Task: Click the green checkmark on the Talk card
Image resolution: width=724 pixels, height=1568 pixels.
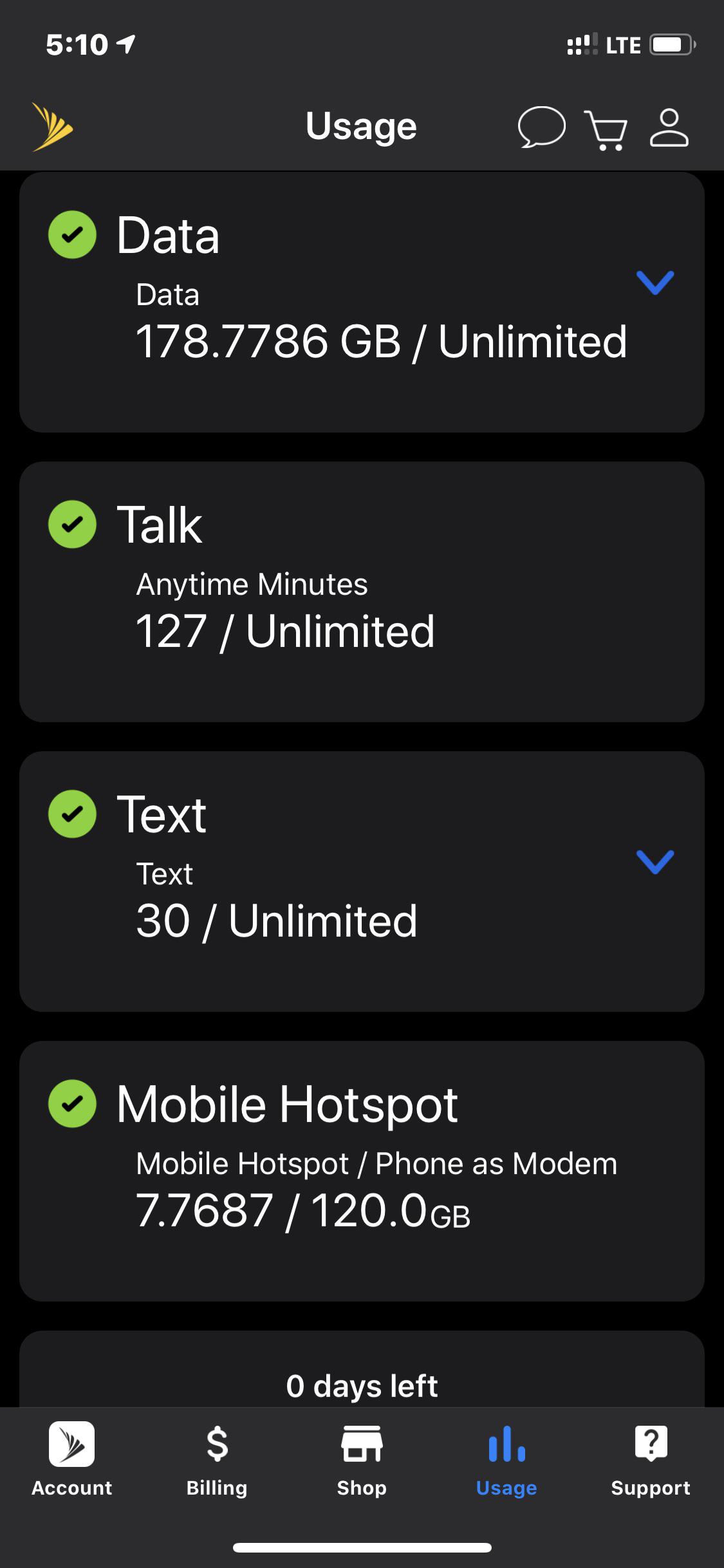Action: click(x=72, y=525)
